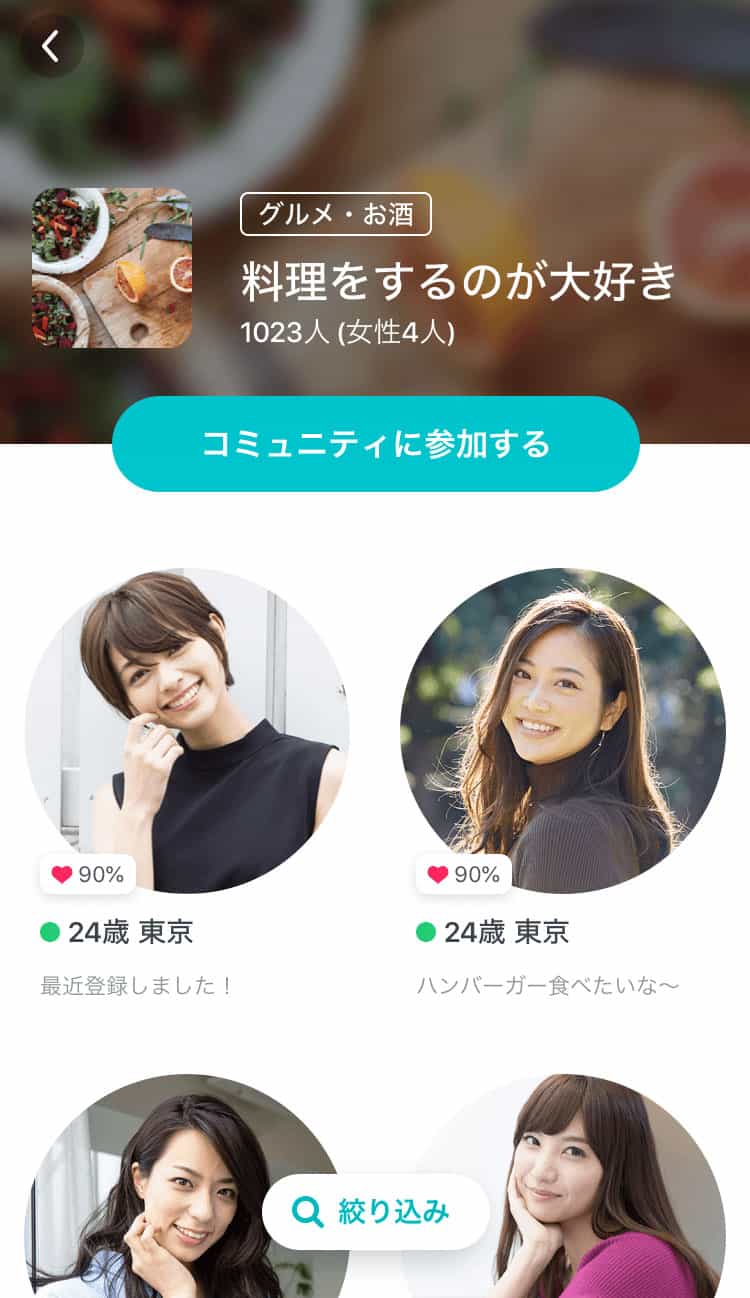750x1298 pixels.
Task: Select the 90% match badge under long-haired woman
Action: pyautogui.click(x=462, y=874)
